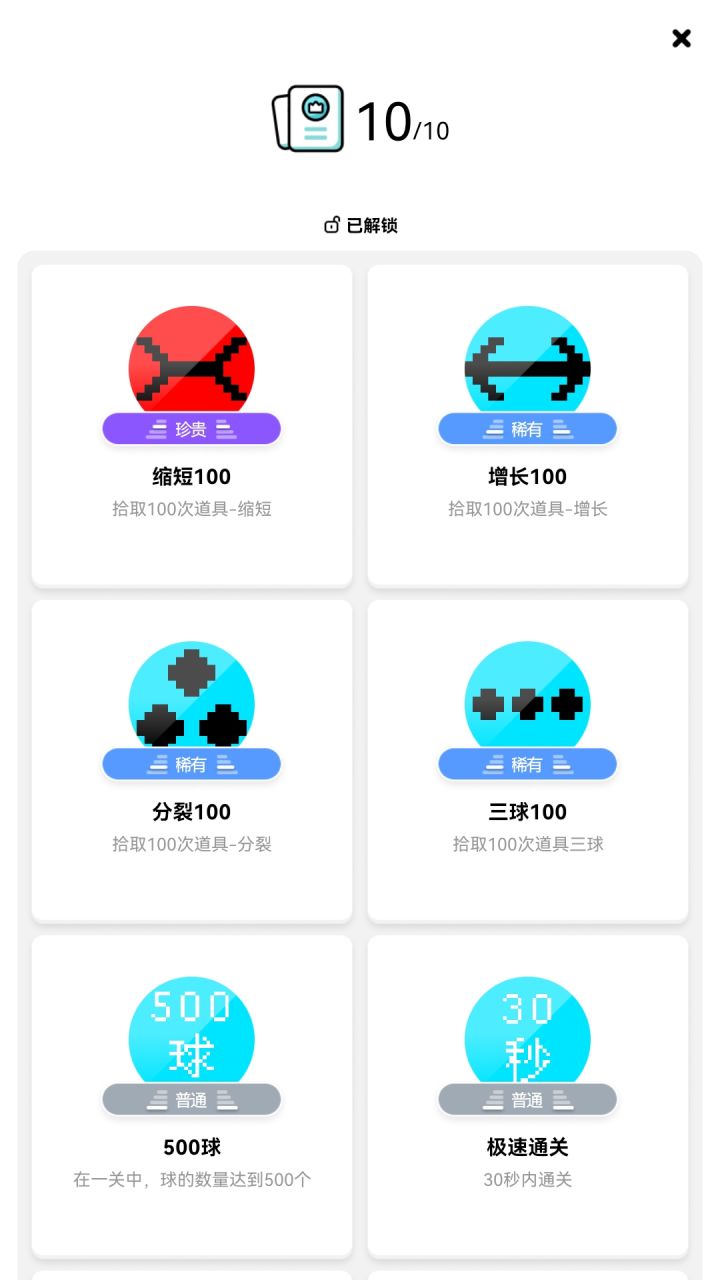Screen dimensions: 720x1280
Task: Open the 极速通关 achievement card
Action: [527, 1095]
